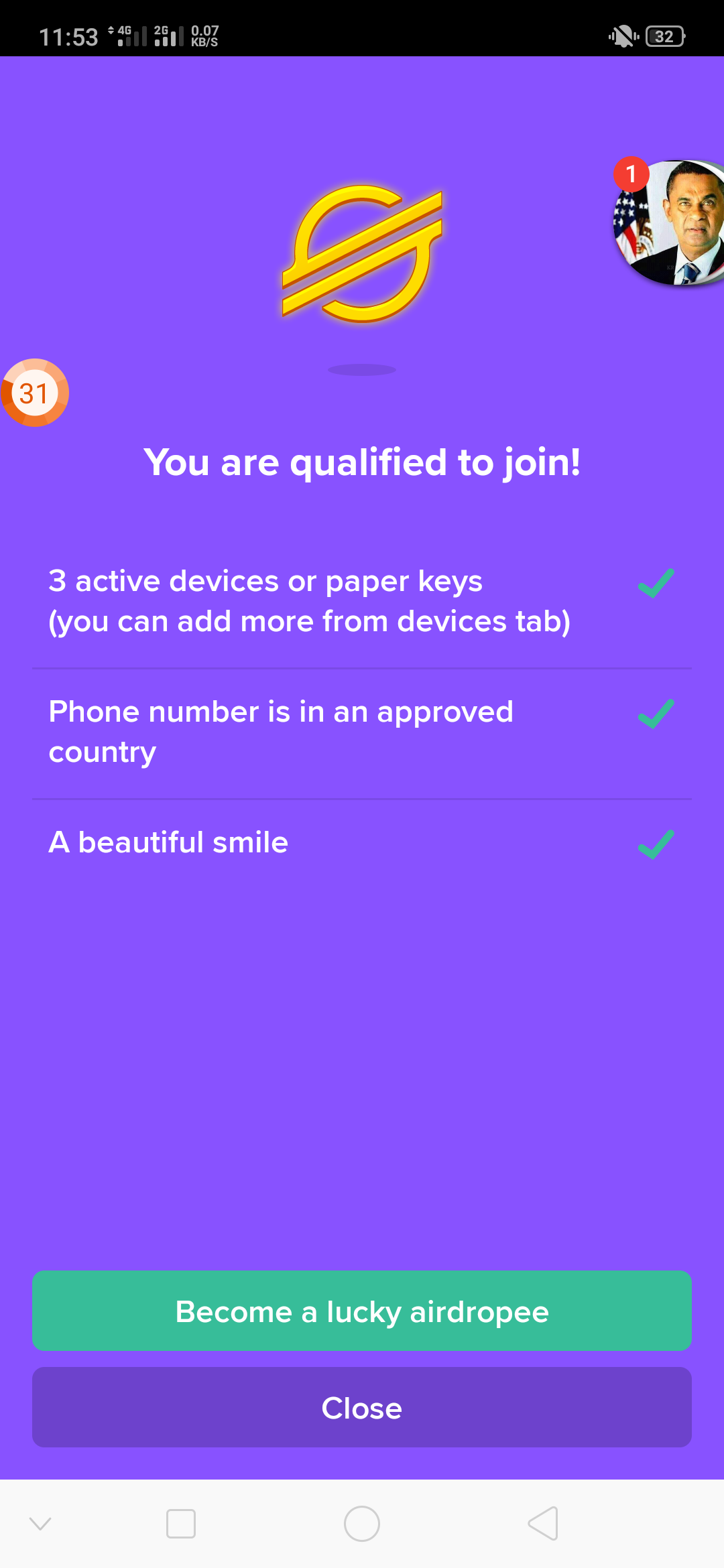Open recent apps with square navigation key

pos(181,1522)
